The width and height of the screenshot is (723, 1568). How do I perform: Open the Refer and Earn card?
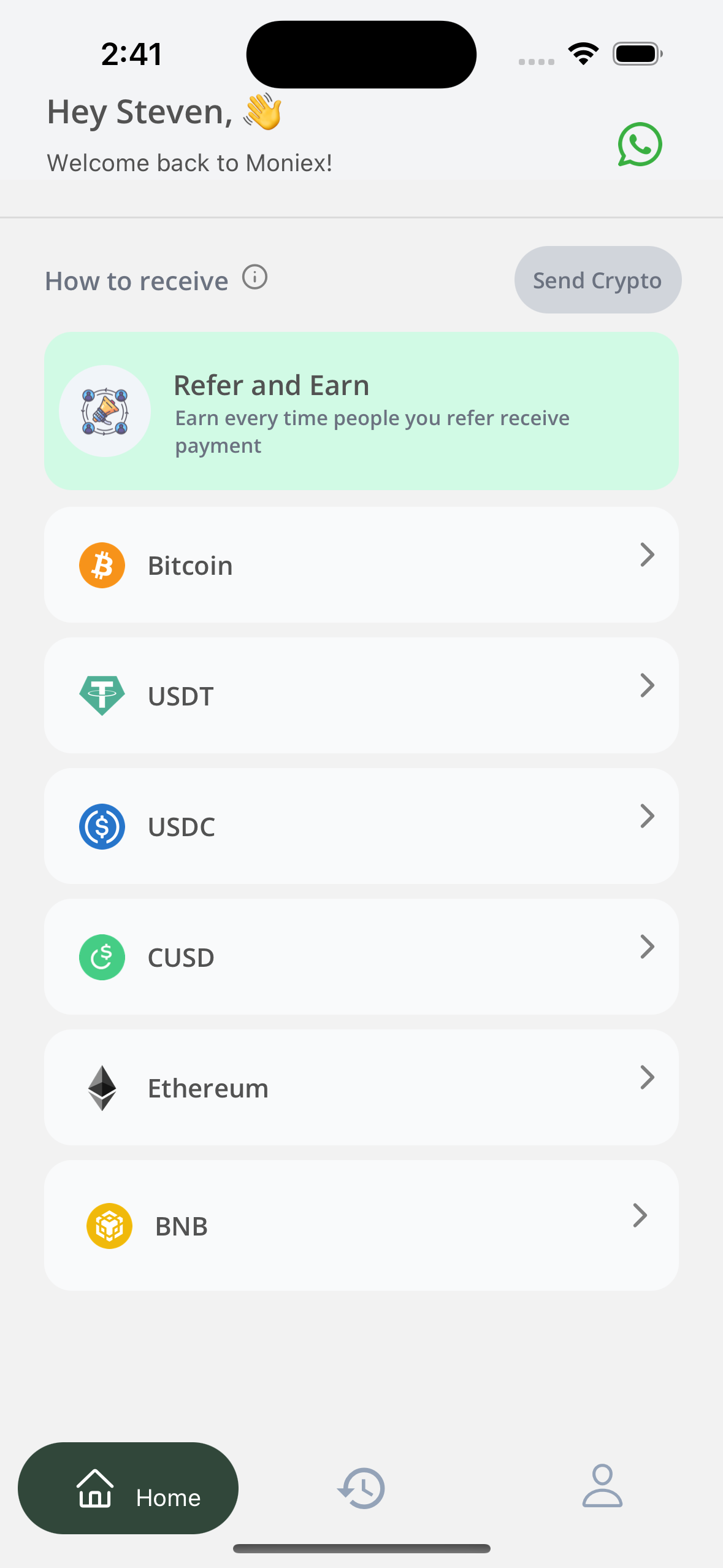tap(361, 411)
